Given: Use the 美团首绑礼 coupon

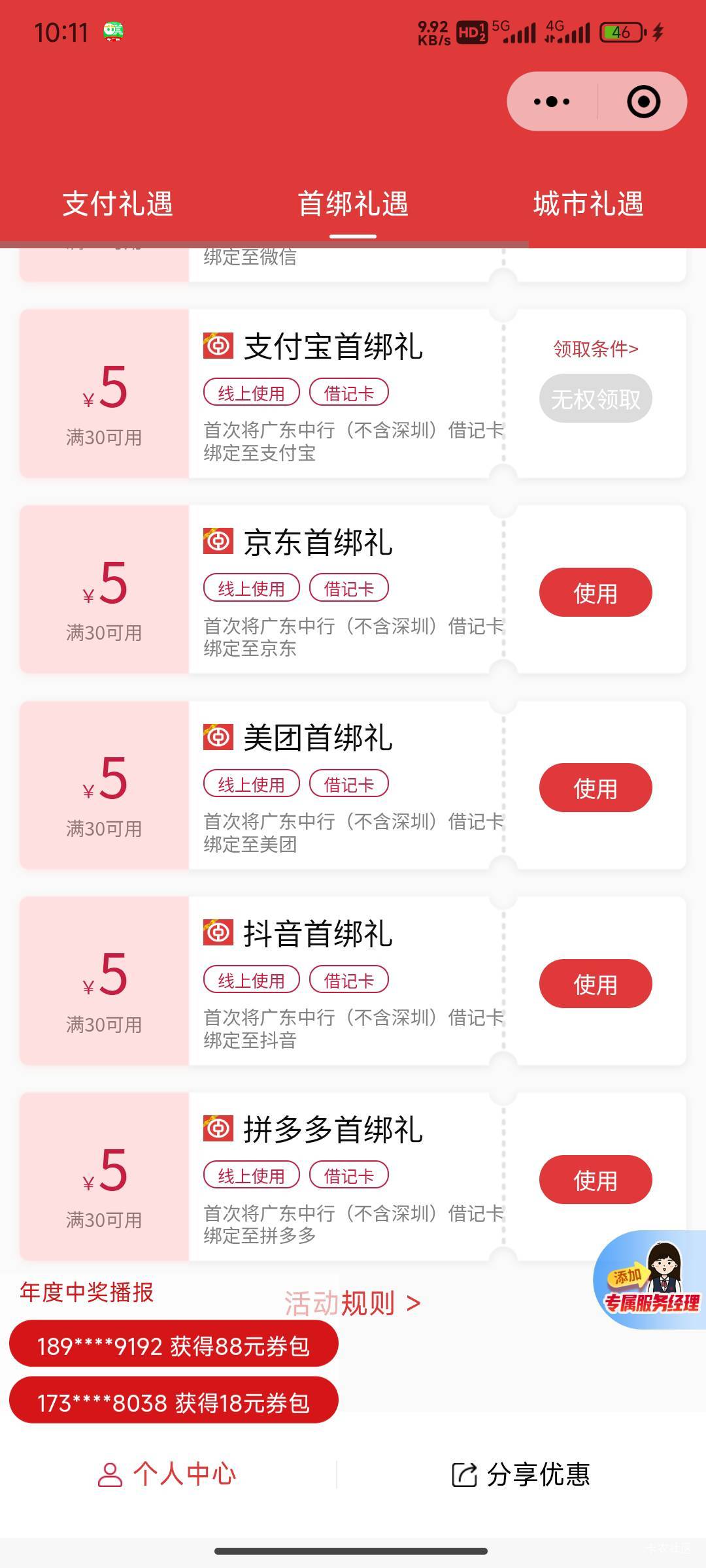Looking at the screenshot, I should (596, 788).
